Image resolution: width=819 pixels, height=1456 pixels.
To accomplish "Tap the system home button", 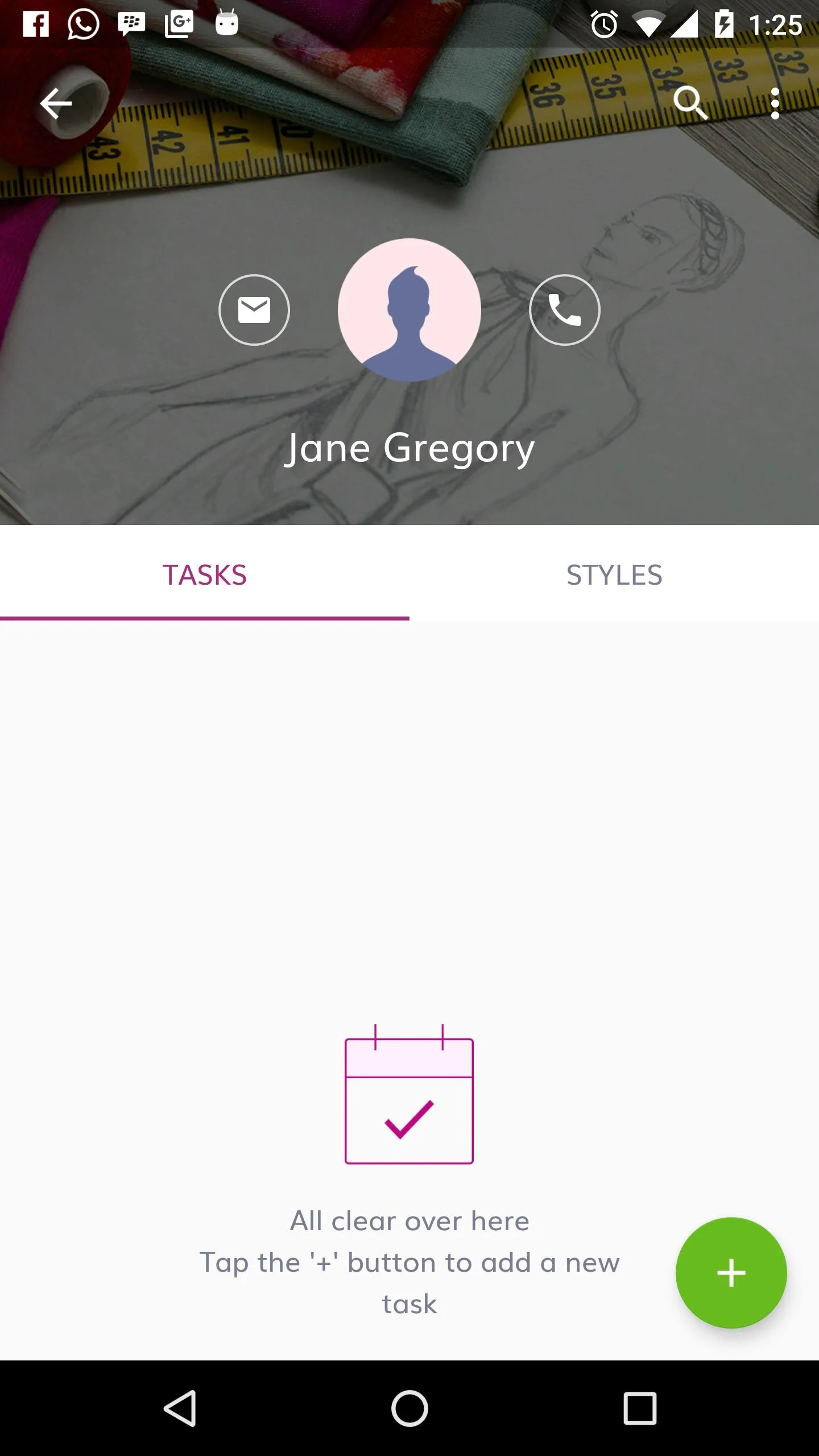I will 409,1408.
